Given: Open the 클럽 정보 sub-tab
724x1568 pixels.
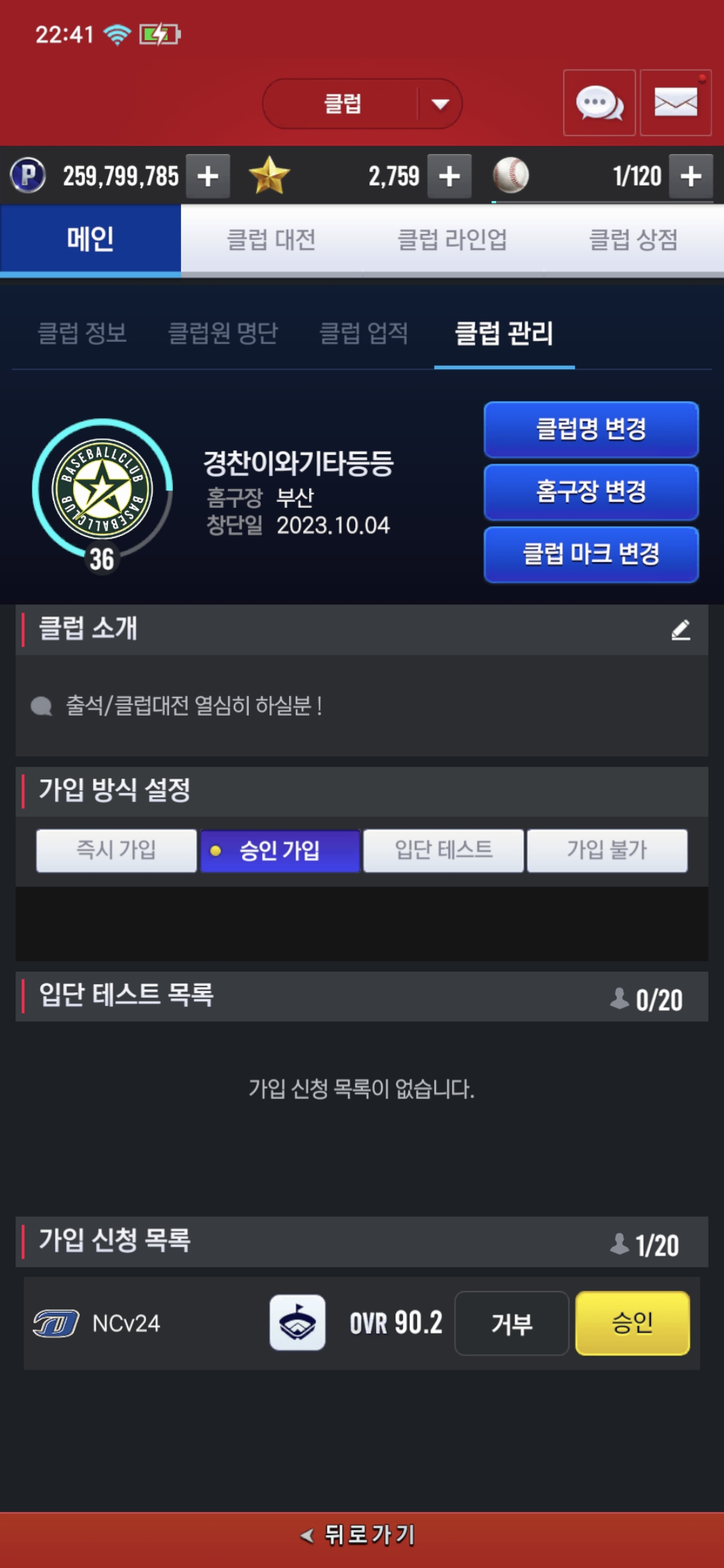Looking at the screenshot, I should tap(82, 333).
